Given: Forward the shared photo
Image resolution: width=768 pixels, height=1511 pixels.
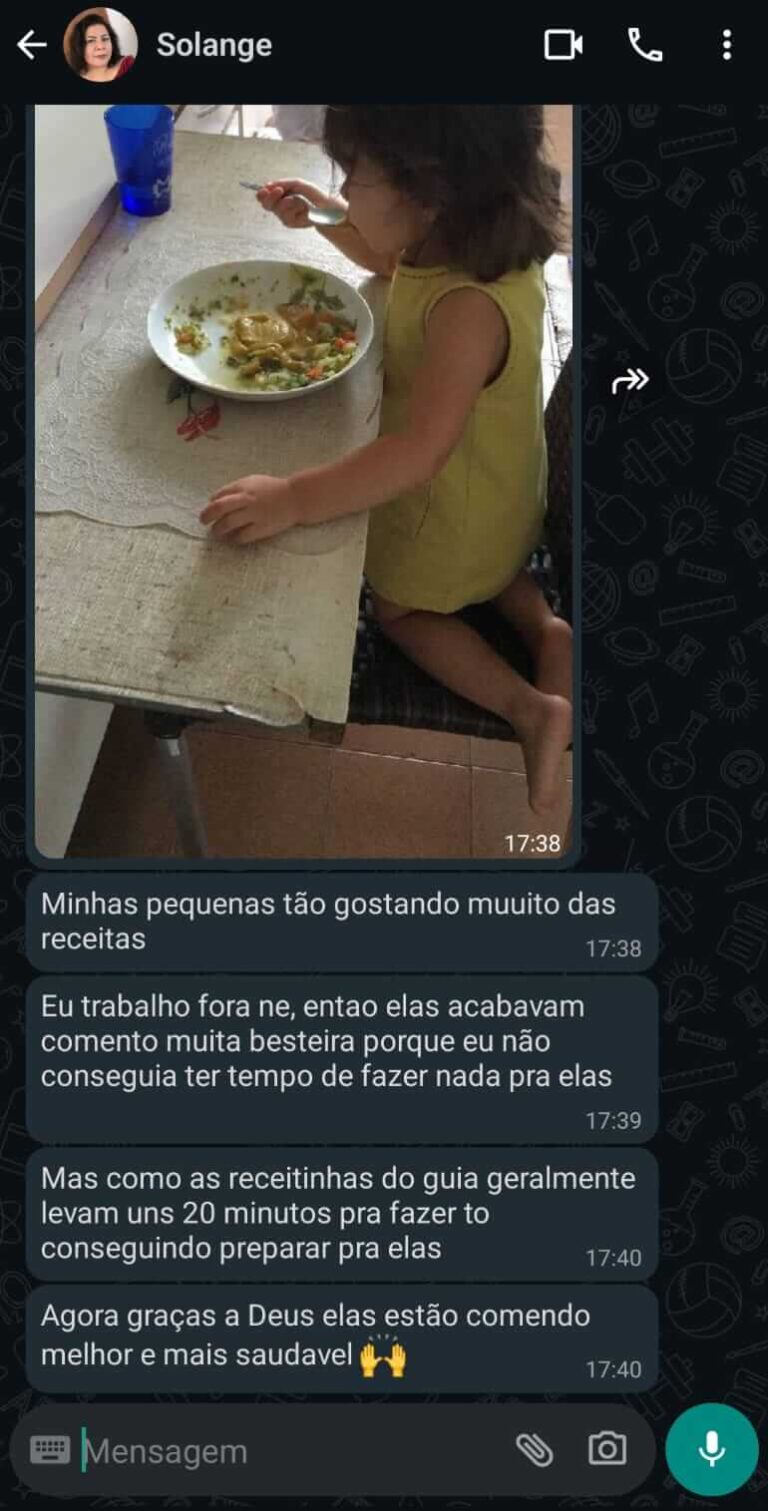Looking at the screenshot, I should (x=630, y=378).
